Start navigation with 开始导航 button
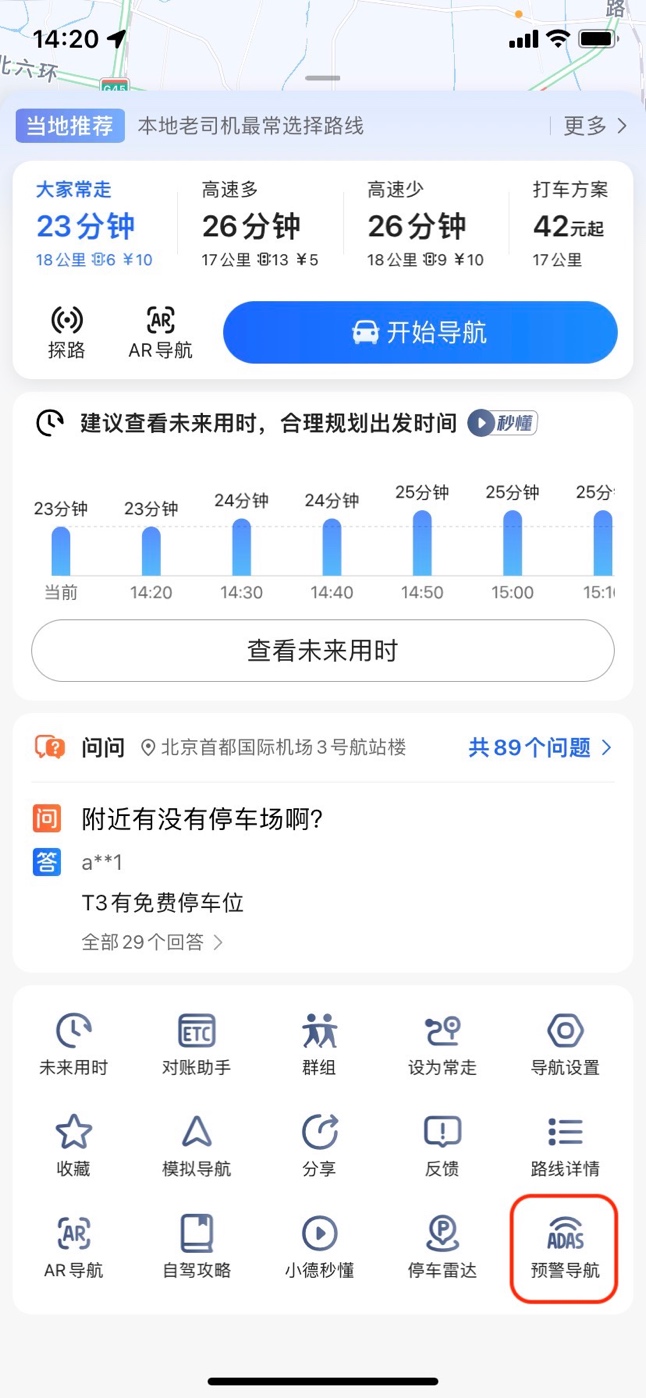Viewport: 646px width, 1398px height. point(420,333)
